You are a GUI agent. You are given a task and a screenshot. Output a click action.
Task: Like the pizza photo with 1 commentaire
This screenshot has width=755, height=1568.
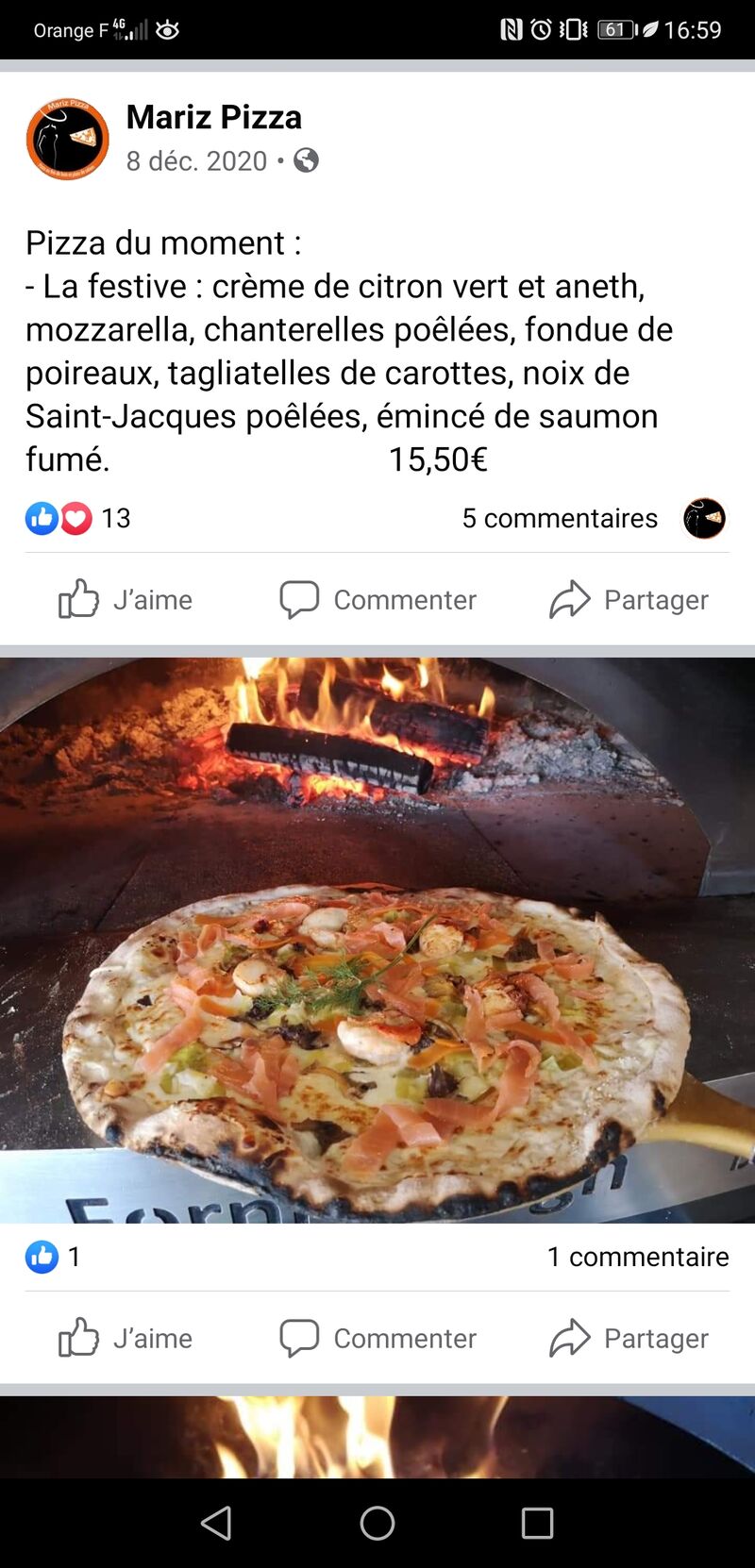126,1338
